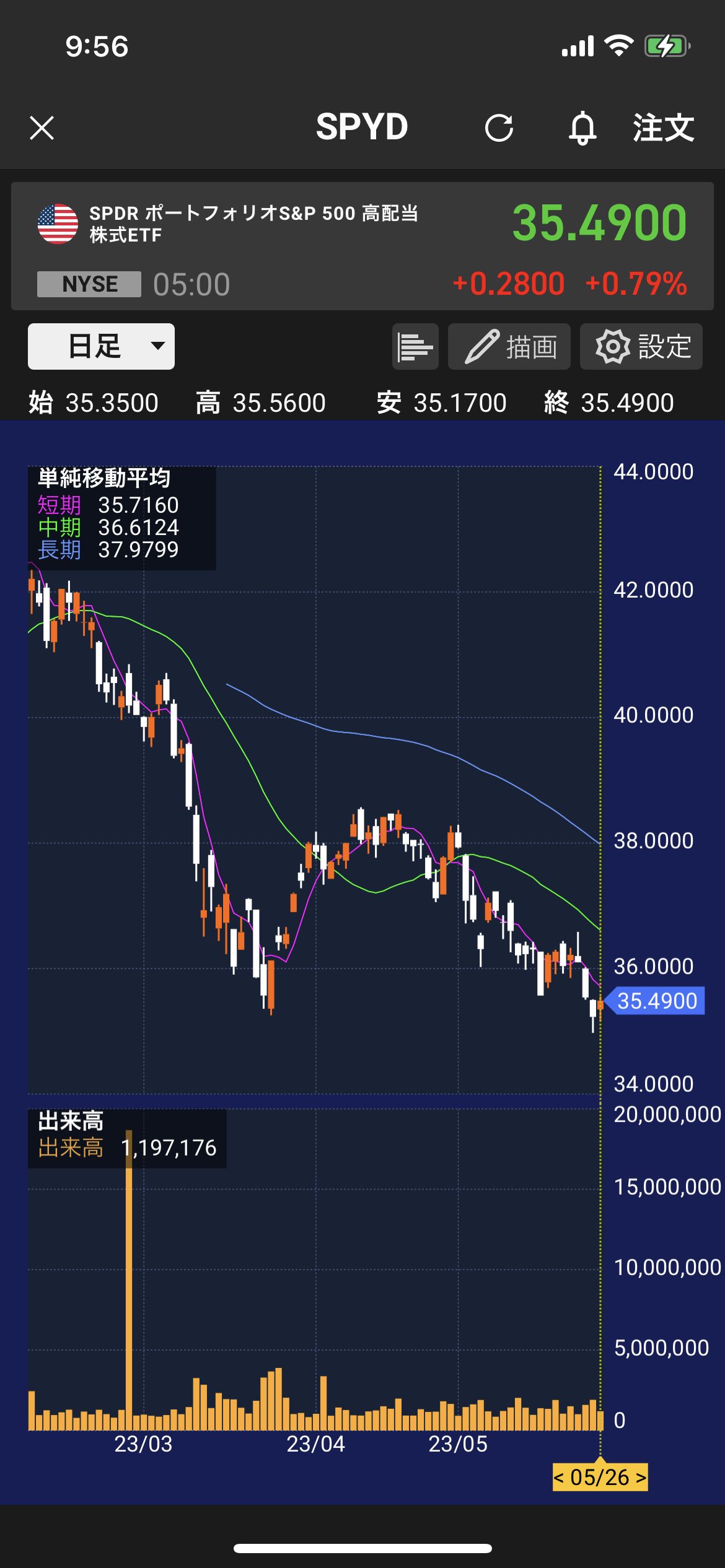This screenshot has height=1568, width=725.
Task: Toggle the price-by-volume bars icon
Action: point(415,347)
